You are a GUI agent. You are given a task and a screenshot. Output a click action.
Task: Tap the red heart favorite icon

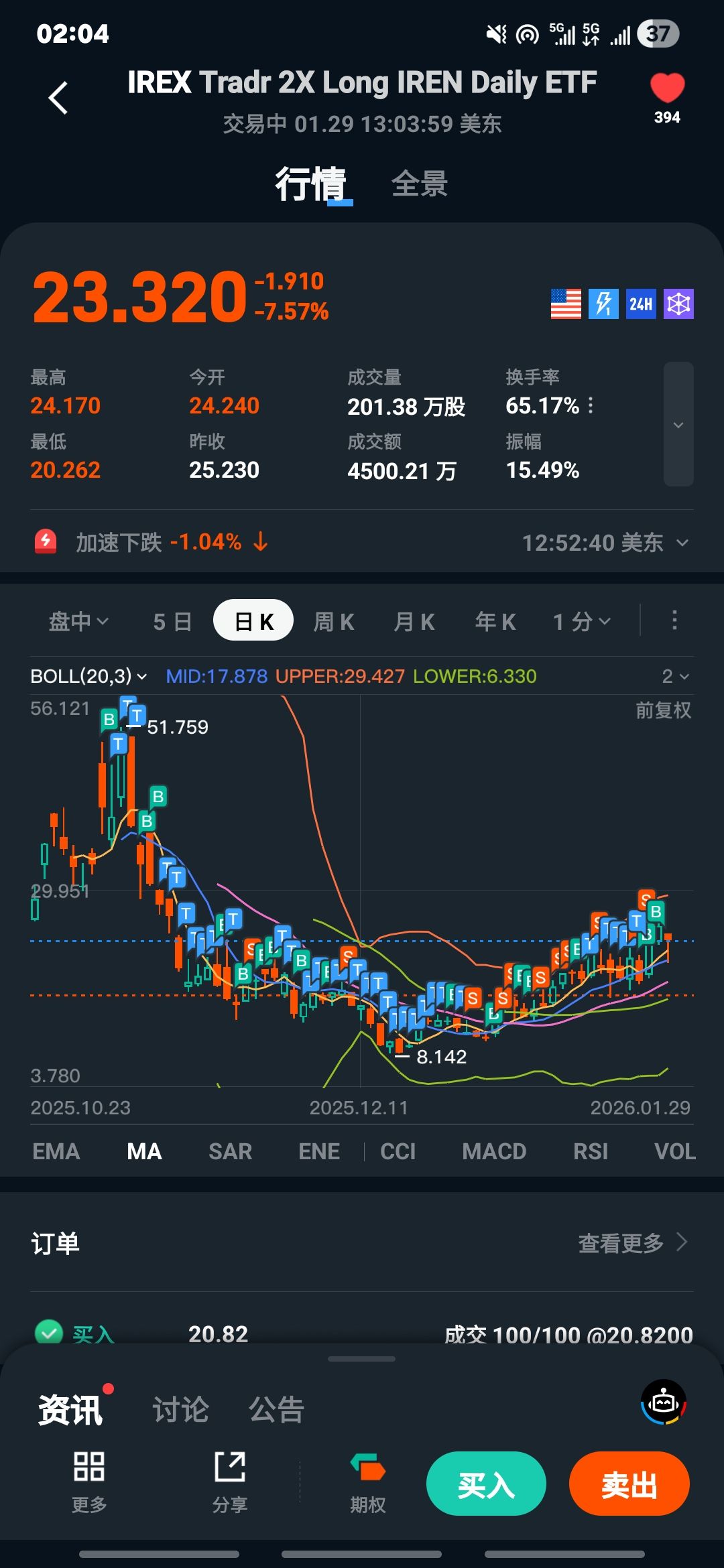click(x=667, y=88)
